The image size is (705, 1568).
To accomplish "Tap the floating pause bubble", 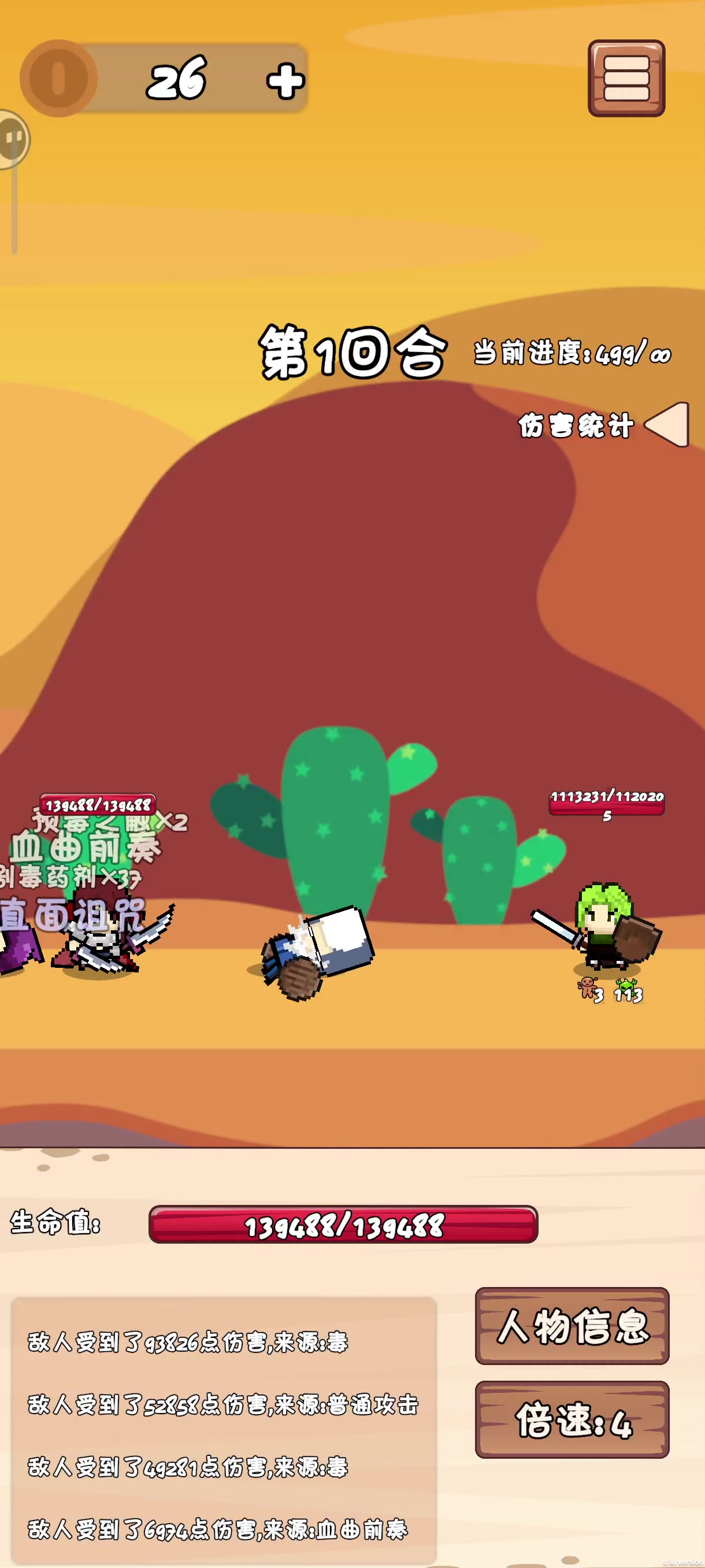I will pos(12,139).
